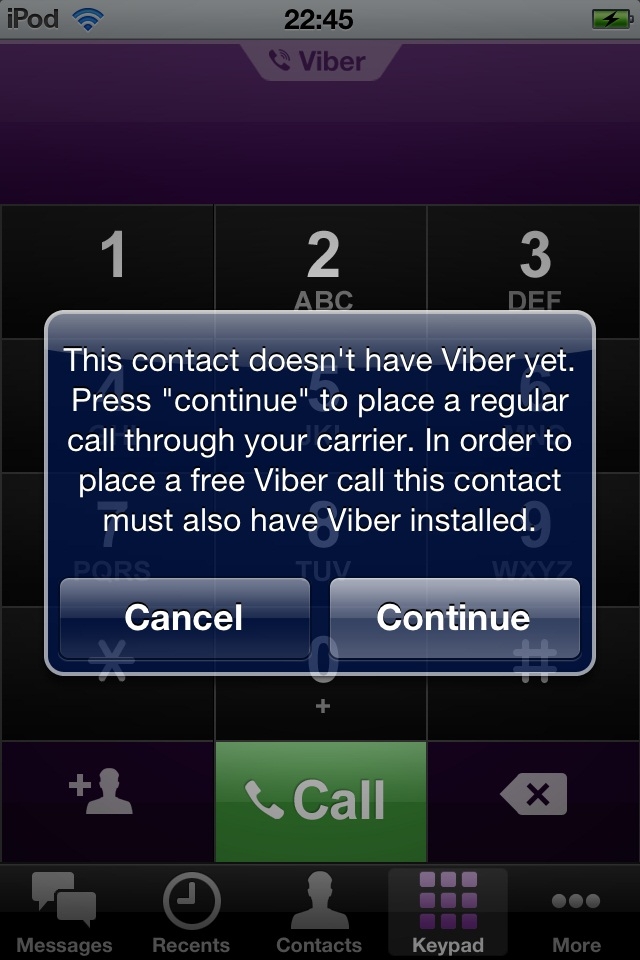Open the More tab

576,912
